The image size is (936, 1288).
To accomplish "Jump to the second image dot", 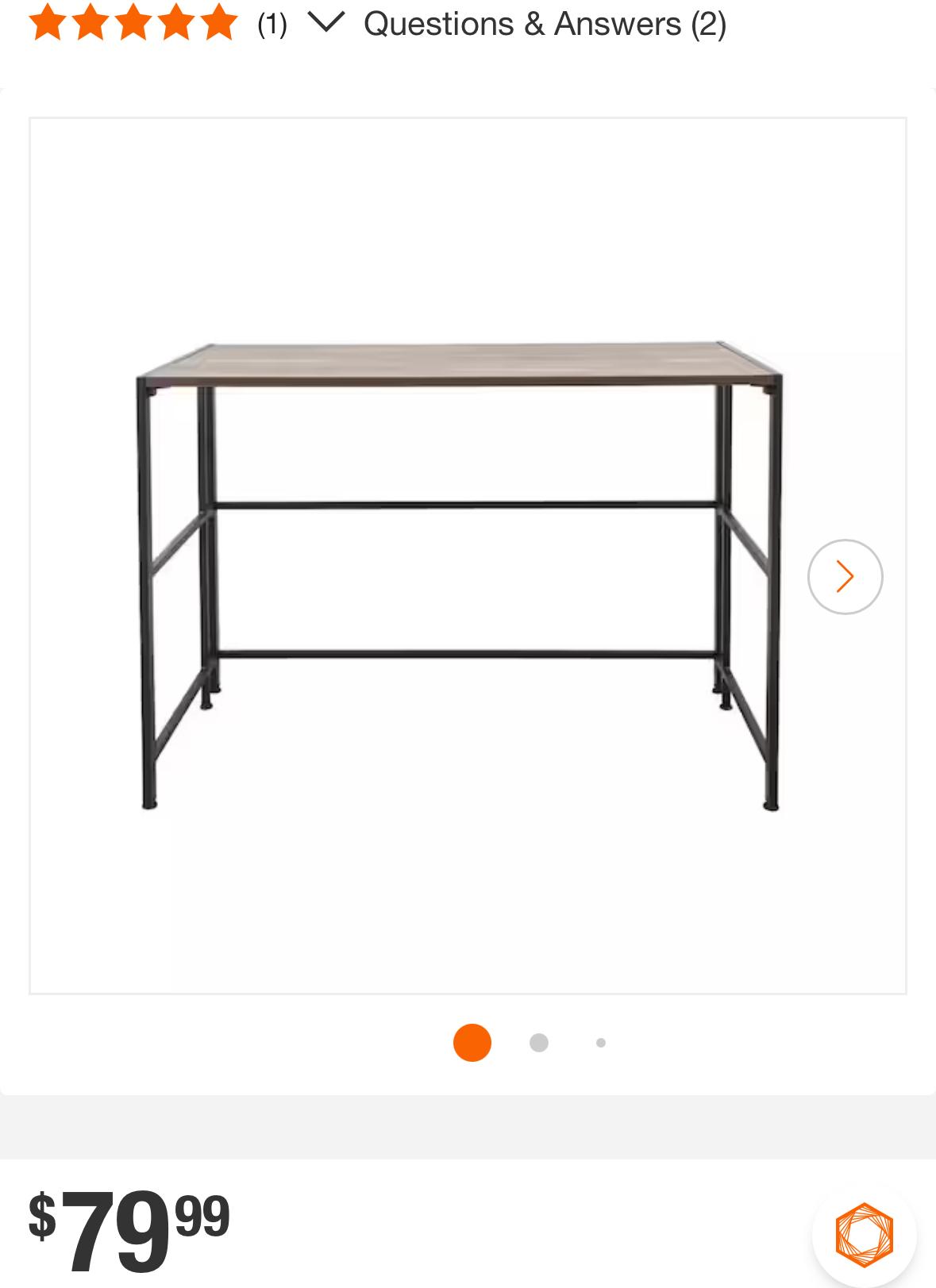I will (x=539, y=1043).
